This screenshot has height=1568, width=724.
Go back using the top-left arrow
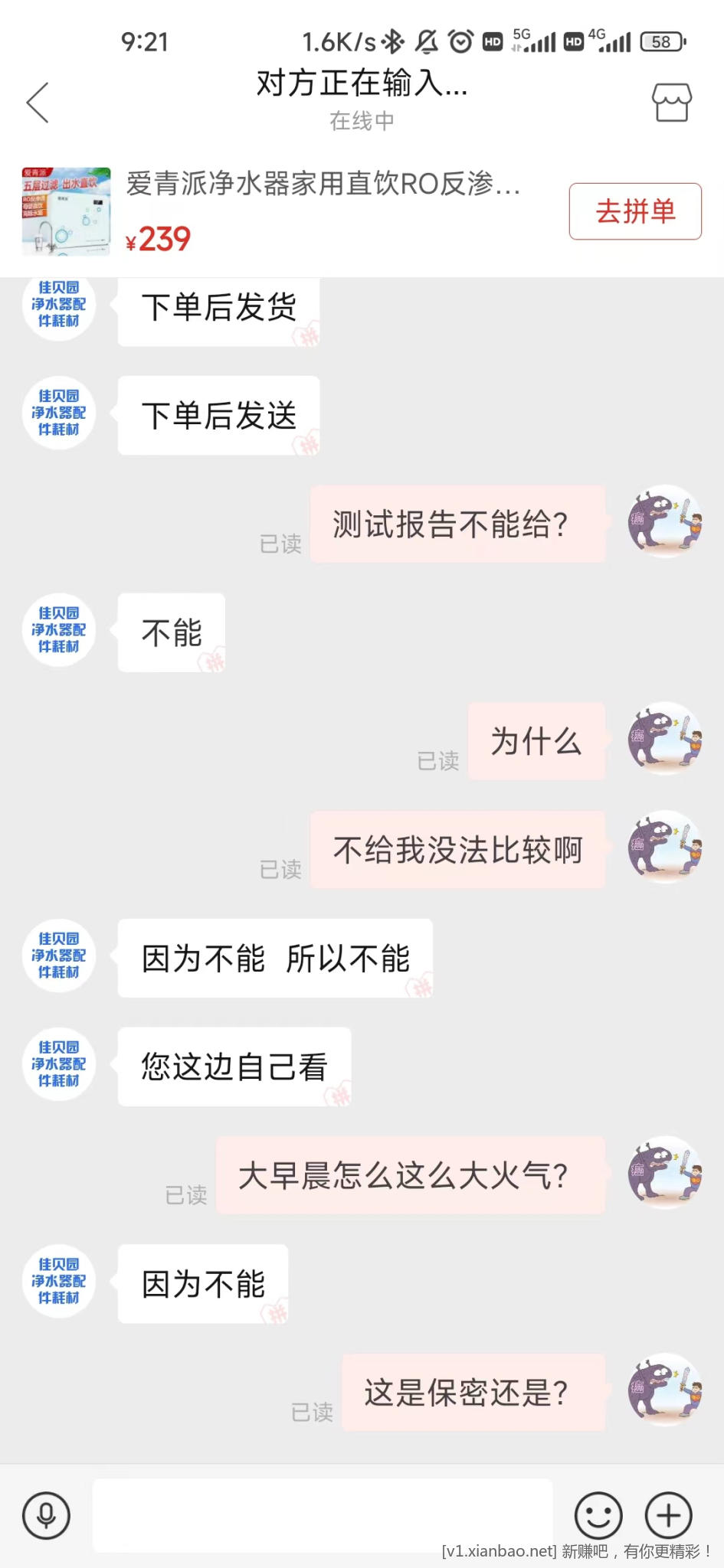click(x=38, y=103)
